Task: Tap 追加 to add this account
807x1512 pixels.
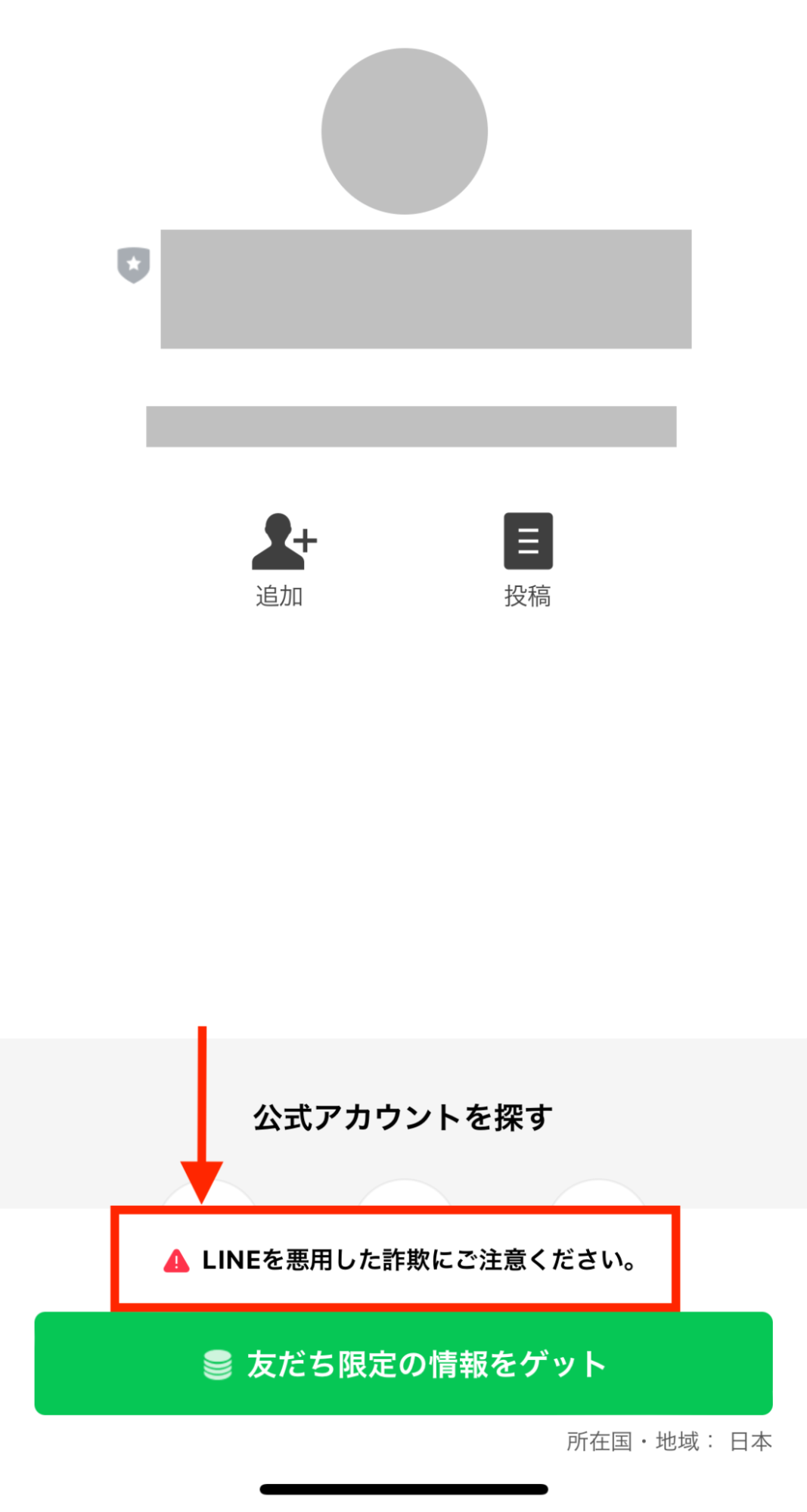Action: point(283,560)
